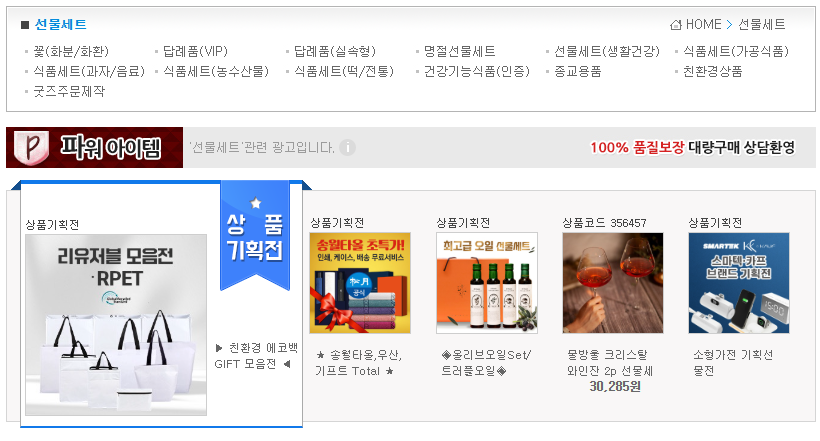Select the 굿즈주문제작 category
820x441 pixels.
pos(69,91)
